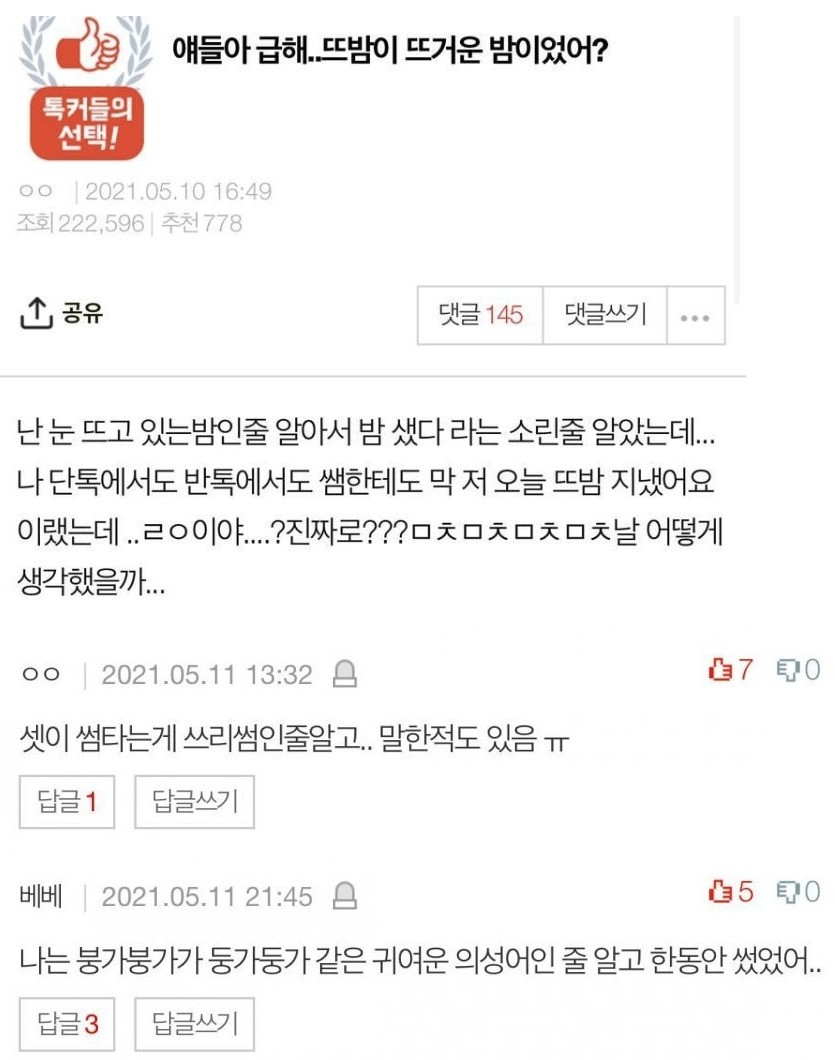Open the three-dot overflow menu

pyautogui.click(x=694, y=317)
